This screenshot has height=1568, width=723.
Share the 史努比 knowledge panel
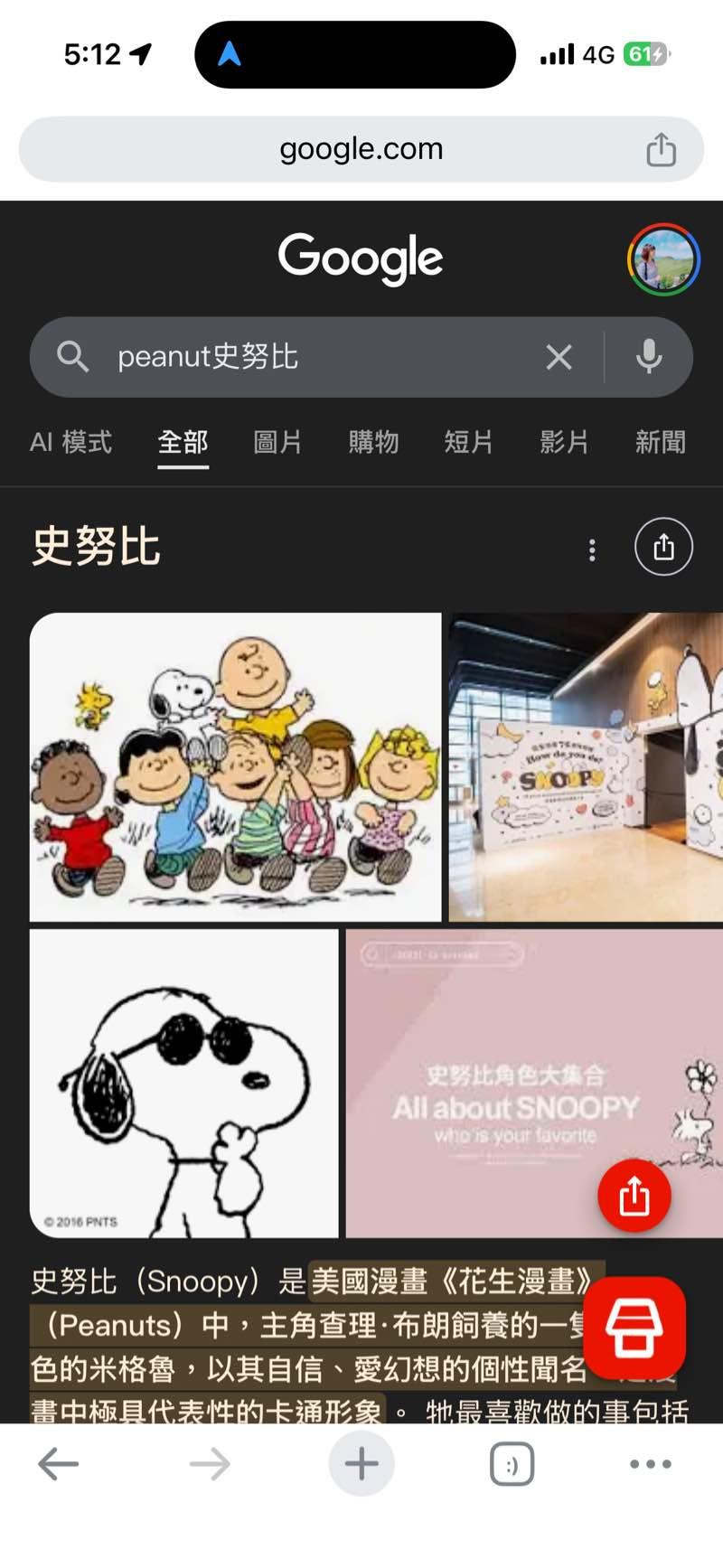point(663,547)
